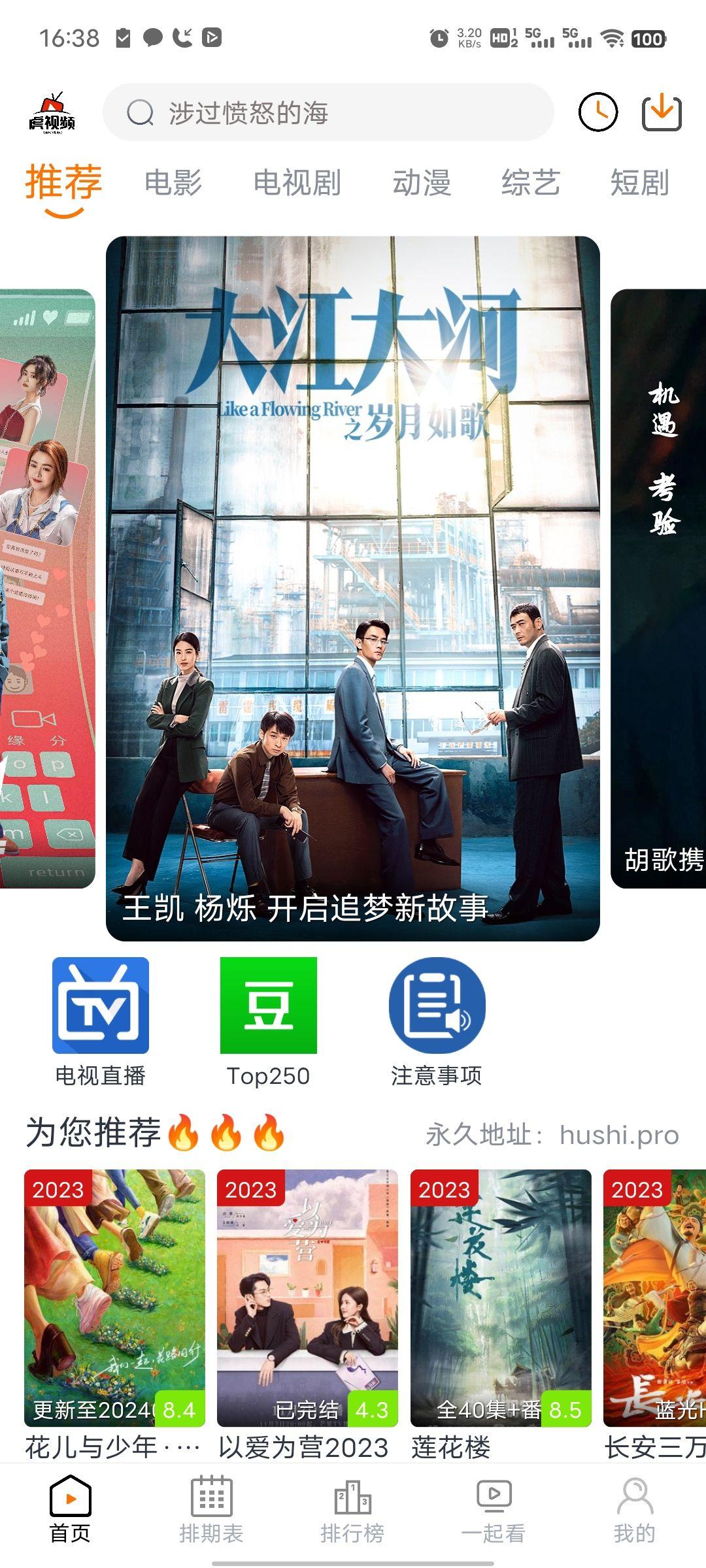Image resolution: width=706 pixels, height=1568 pixels.
Task: Switch to 排期表 schedule tab
Action: pos(211,1509)
